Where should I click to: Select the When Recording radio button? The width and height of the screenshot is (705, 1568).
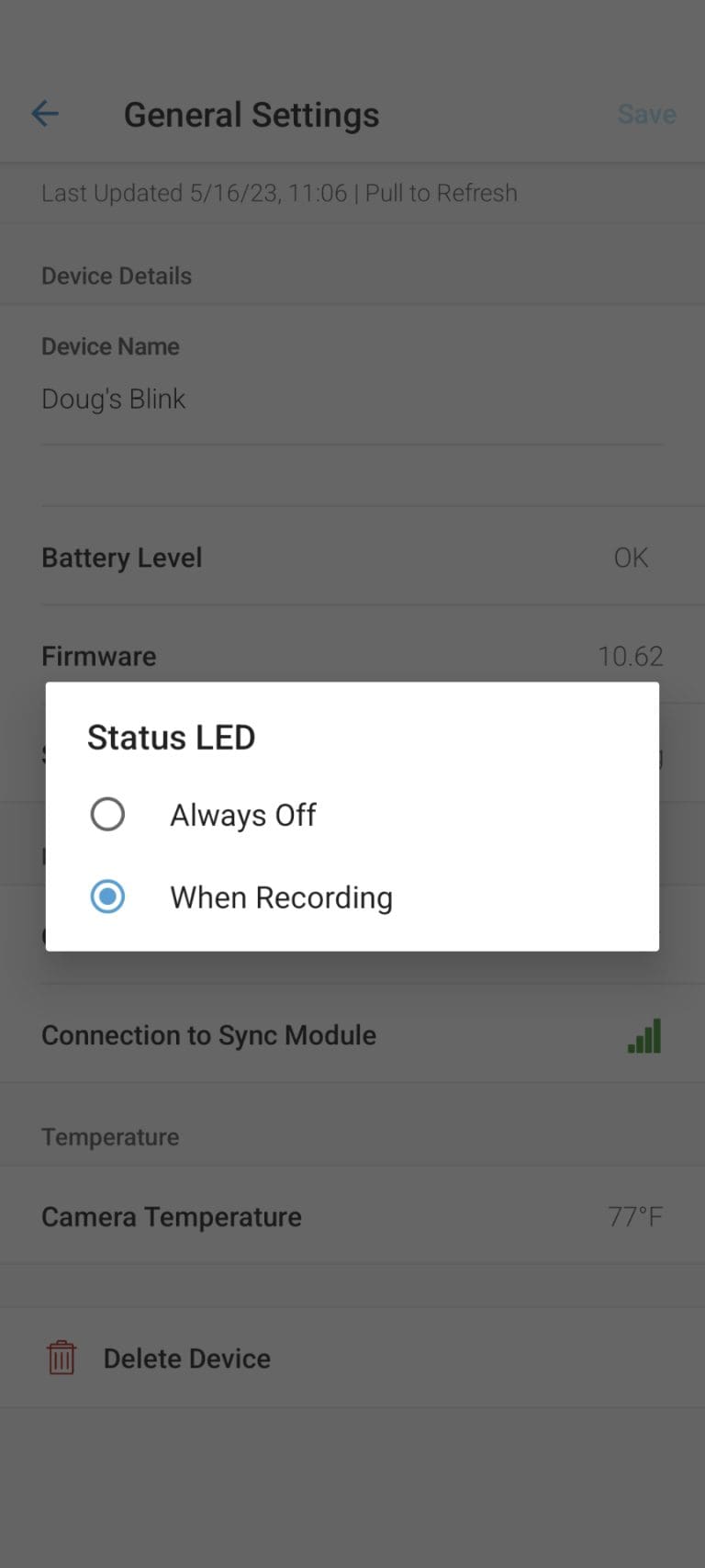pyautogui.click(x=107, y=897)
